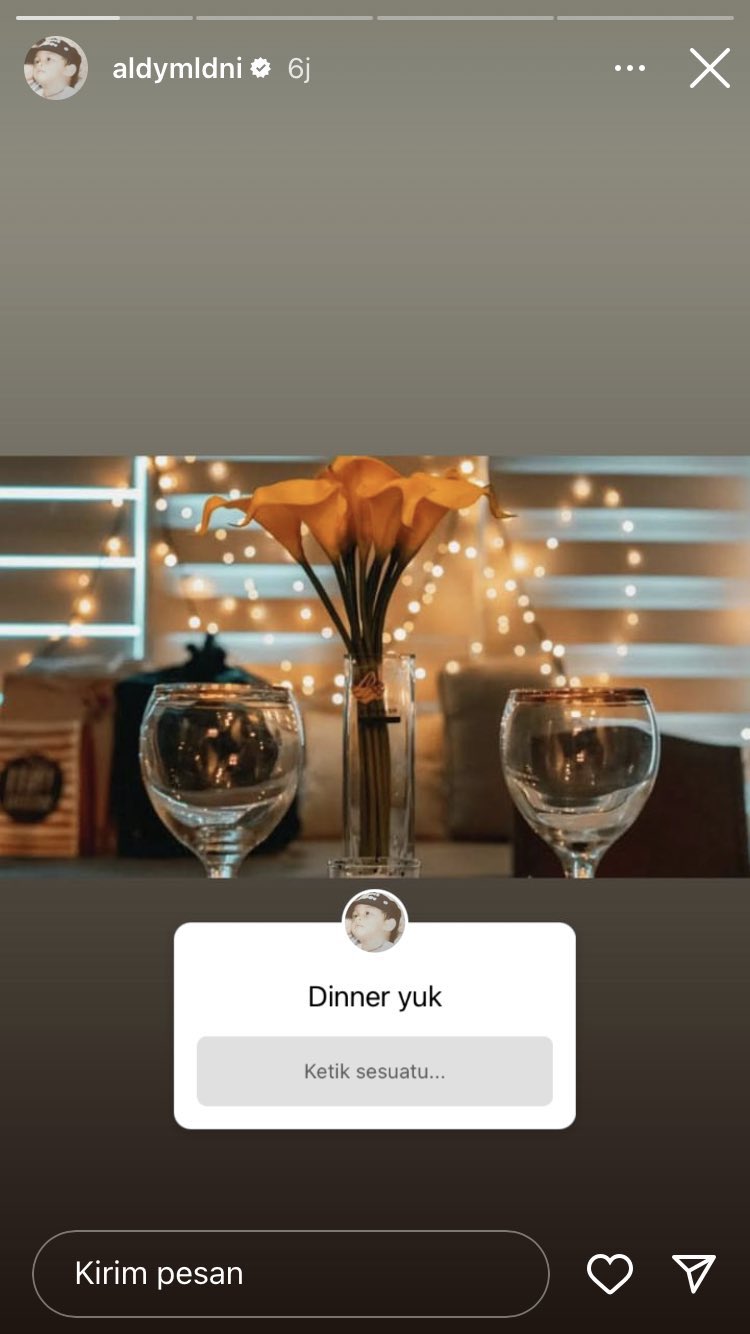750x1334 pixels.
Task: Tap the 'Ketik sesuatu...' answer field
Action: point(374,1071)
